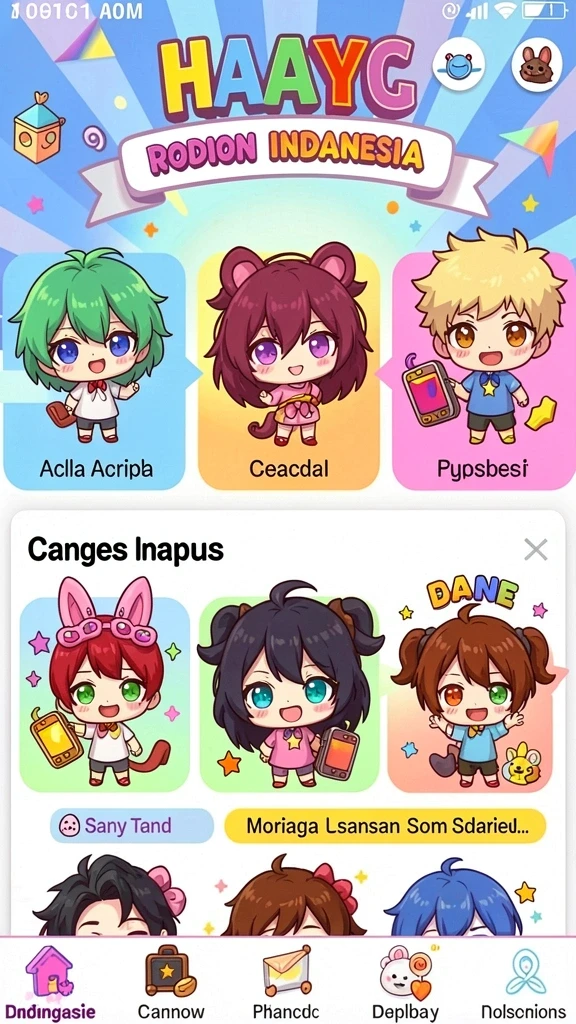Open the brown bunny profile avatar
The image size is (576, 1024).
(x=536, y=64)
